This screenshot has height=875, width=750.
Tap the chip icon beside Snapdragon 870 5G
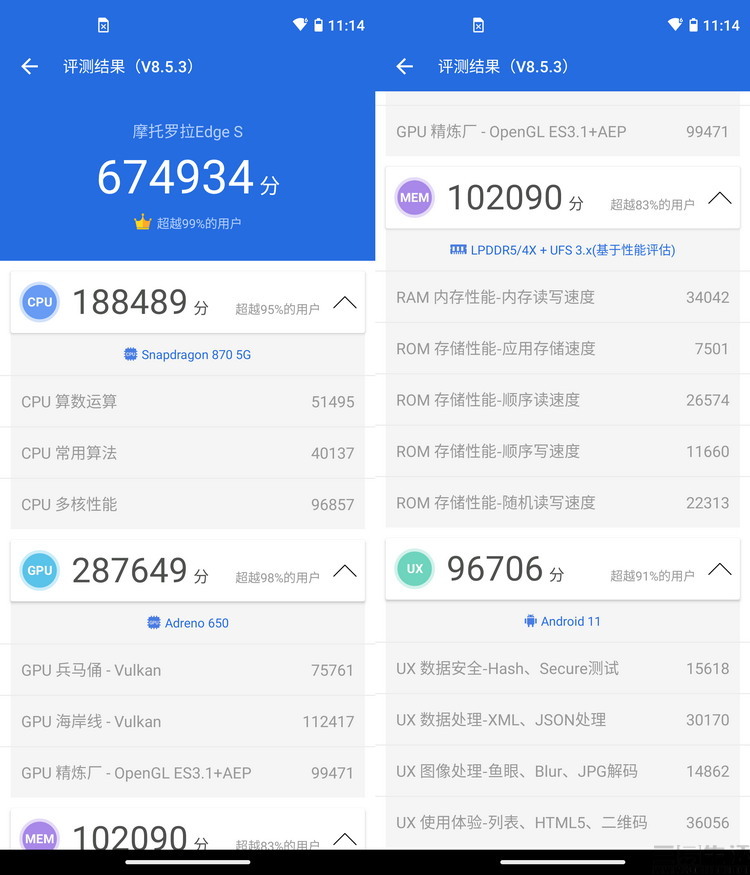(129, 354)
